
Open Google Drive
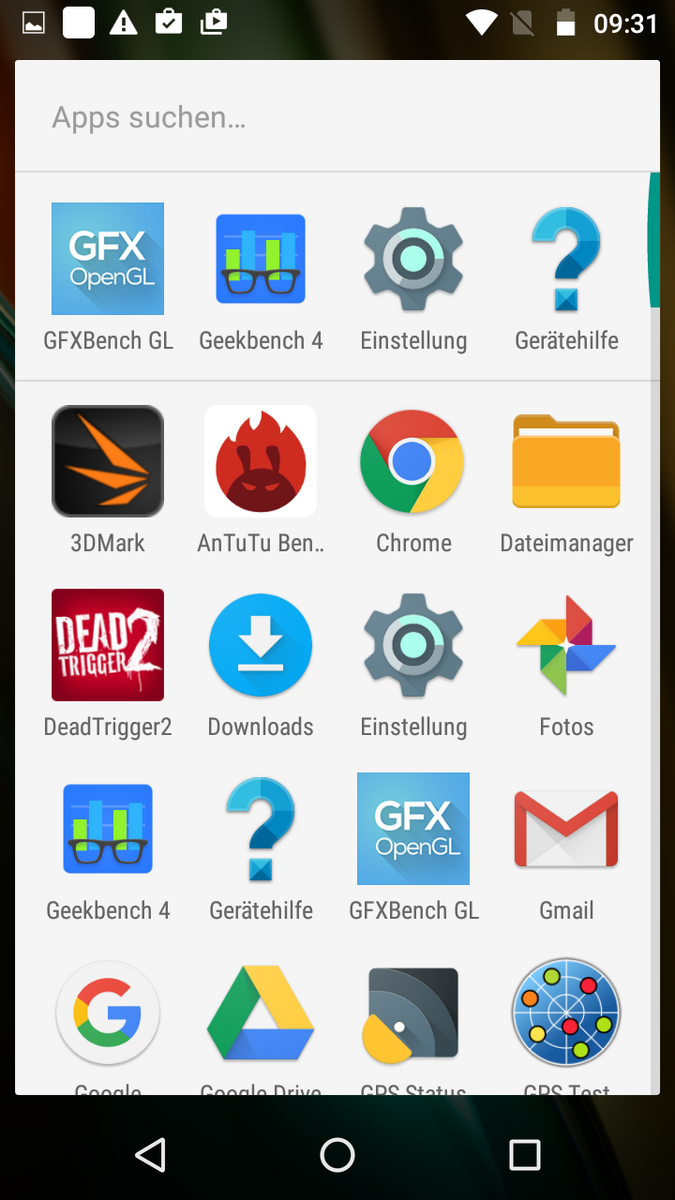pos(261,1012)
